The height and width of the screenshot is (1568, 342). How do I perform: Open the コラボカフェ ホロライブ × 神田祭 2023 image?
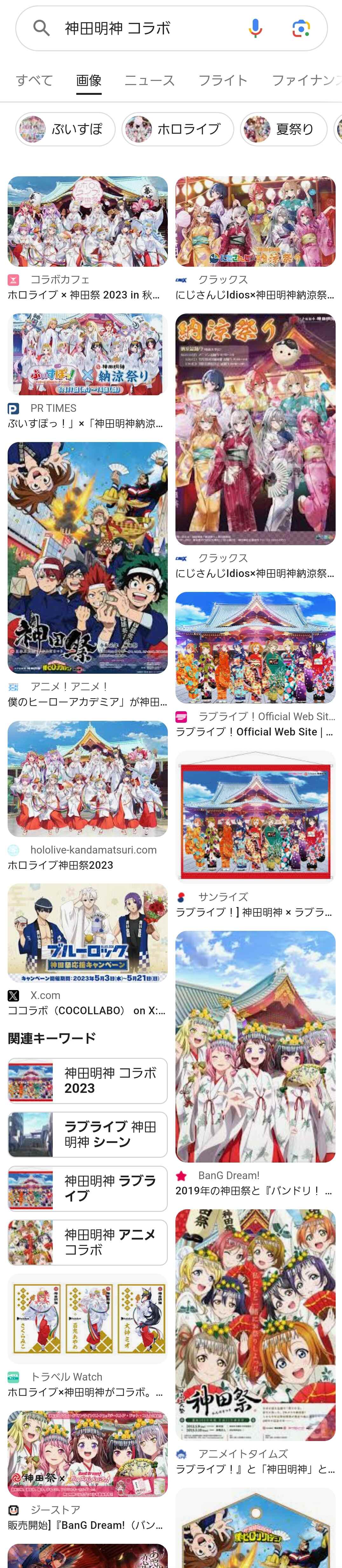click(x=87, y=221)
